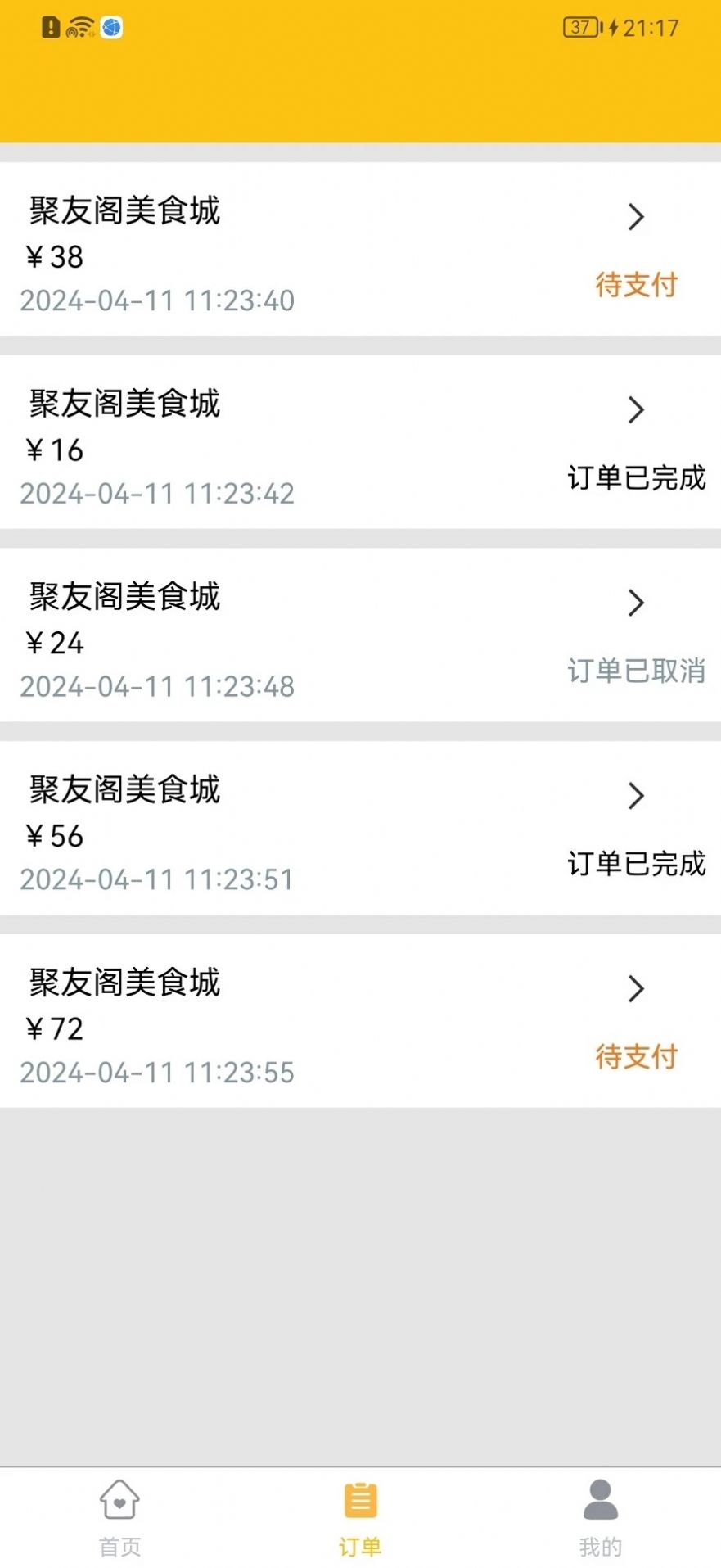Select the 聚友阁美食城 title of the first order
The height and width of the screenshot is (1568, 721).
[x=124, y=210]
